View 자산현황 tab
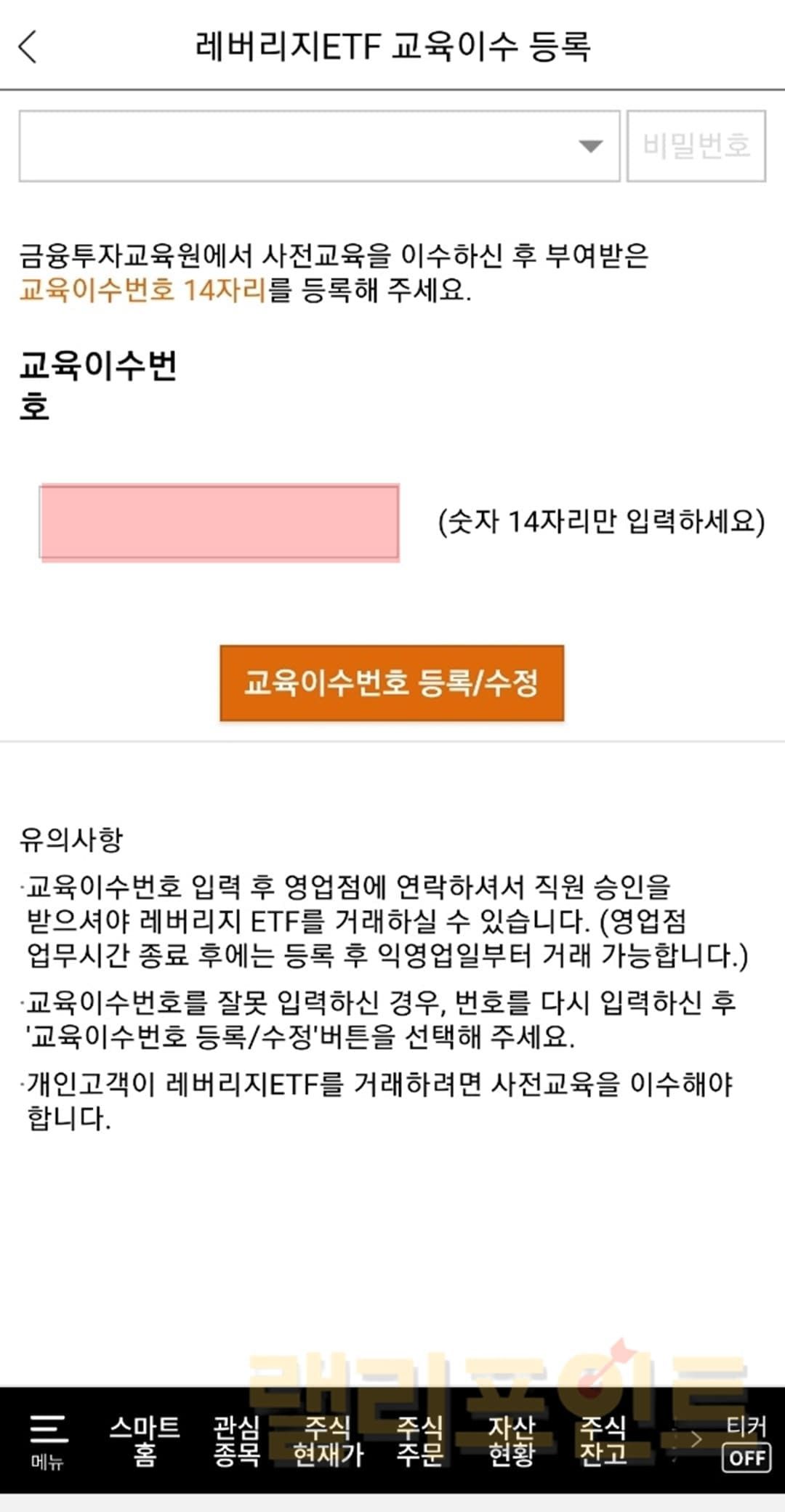 coord(511,1440)
